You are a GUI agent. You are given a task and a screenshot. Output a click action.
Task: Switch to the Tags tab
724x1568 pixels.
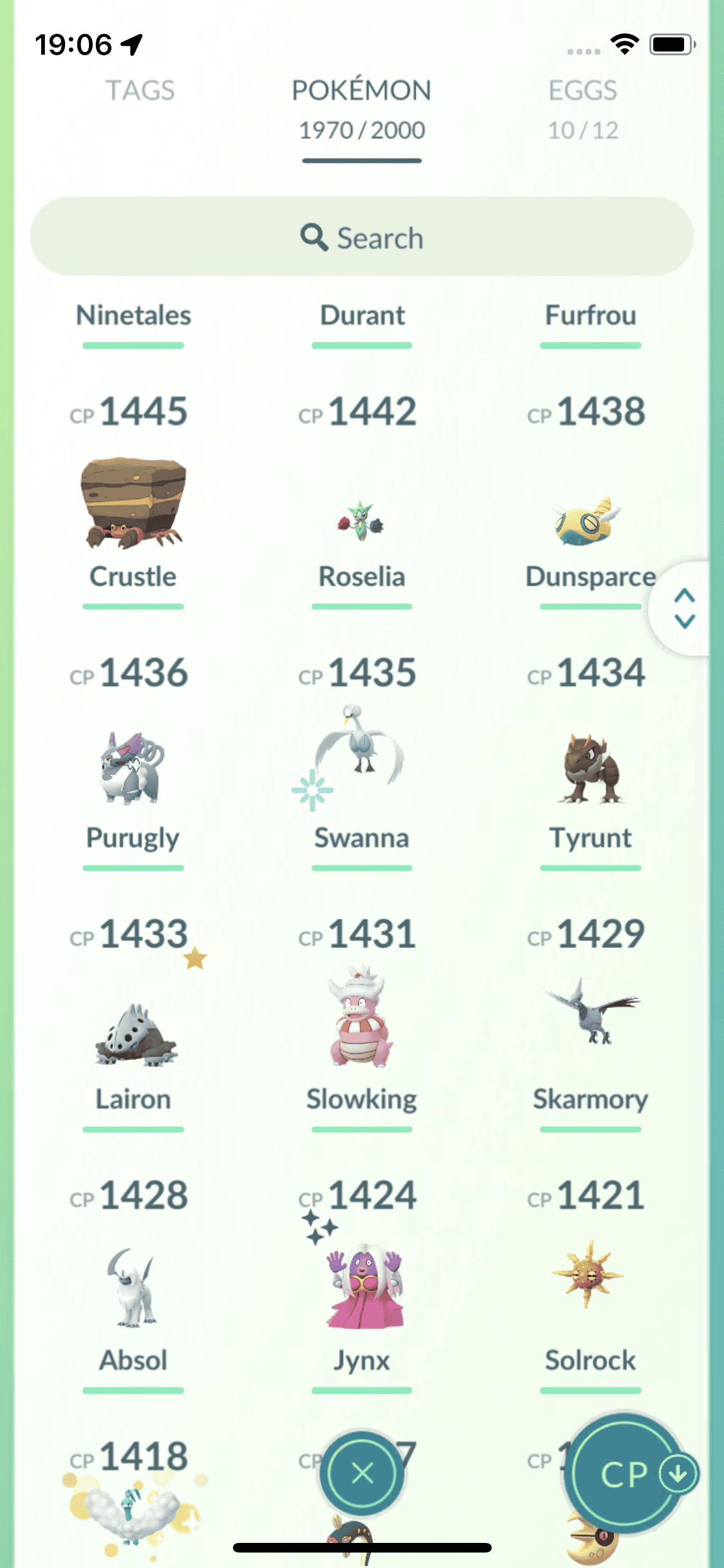coord(140,91)
